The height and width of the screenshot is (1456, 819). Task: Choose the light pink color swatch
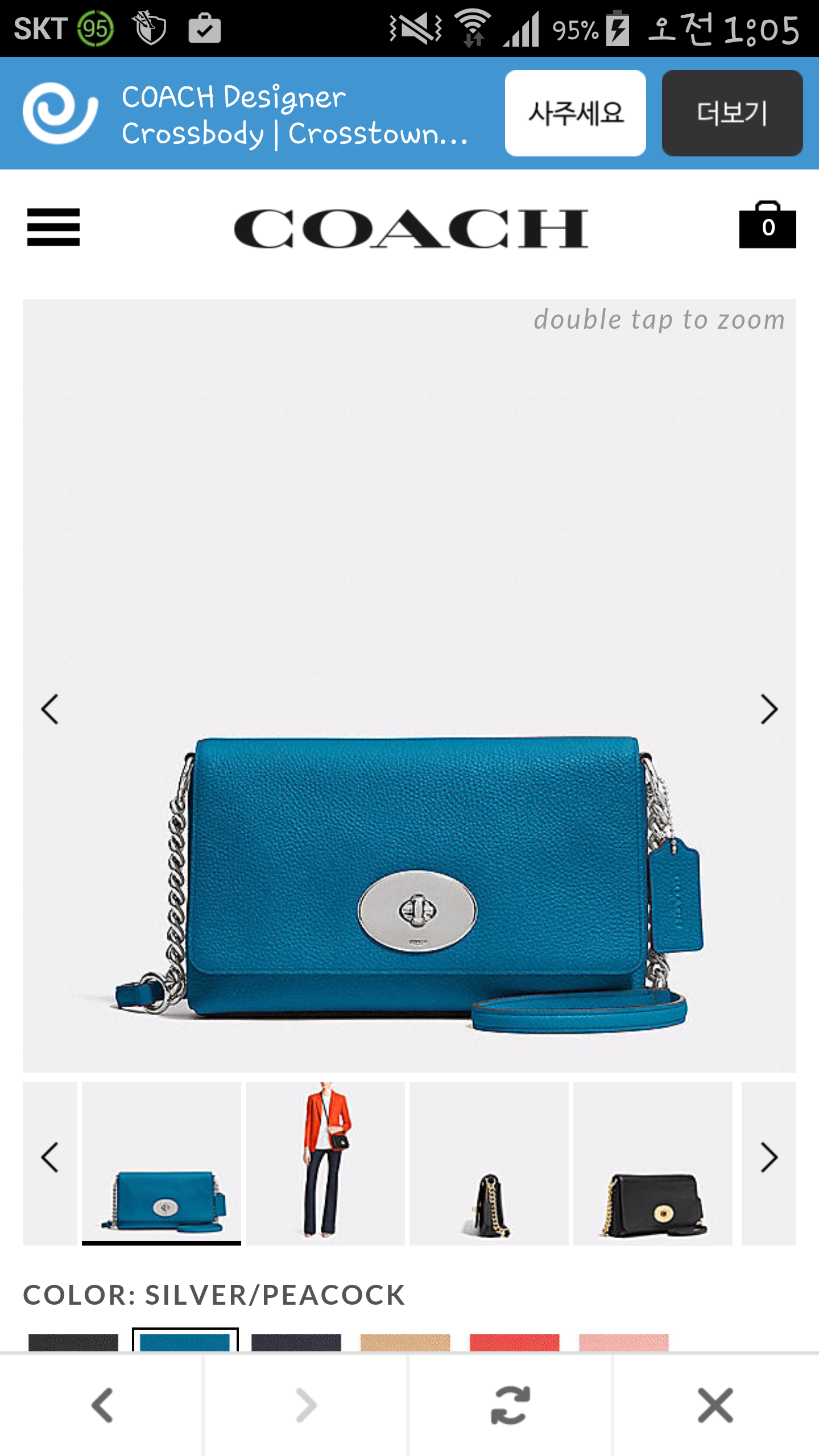623,1342
